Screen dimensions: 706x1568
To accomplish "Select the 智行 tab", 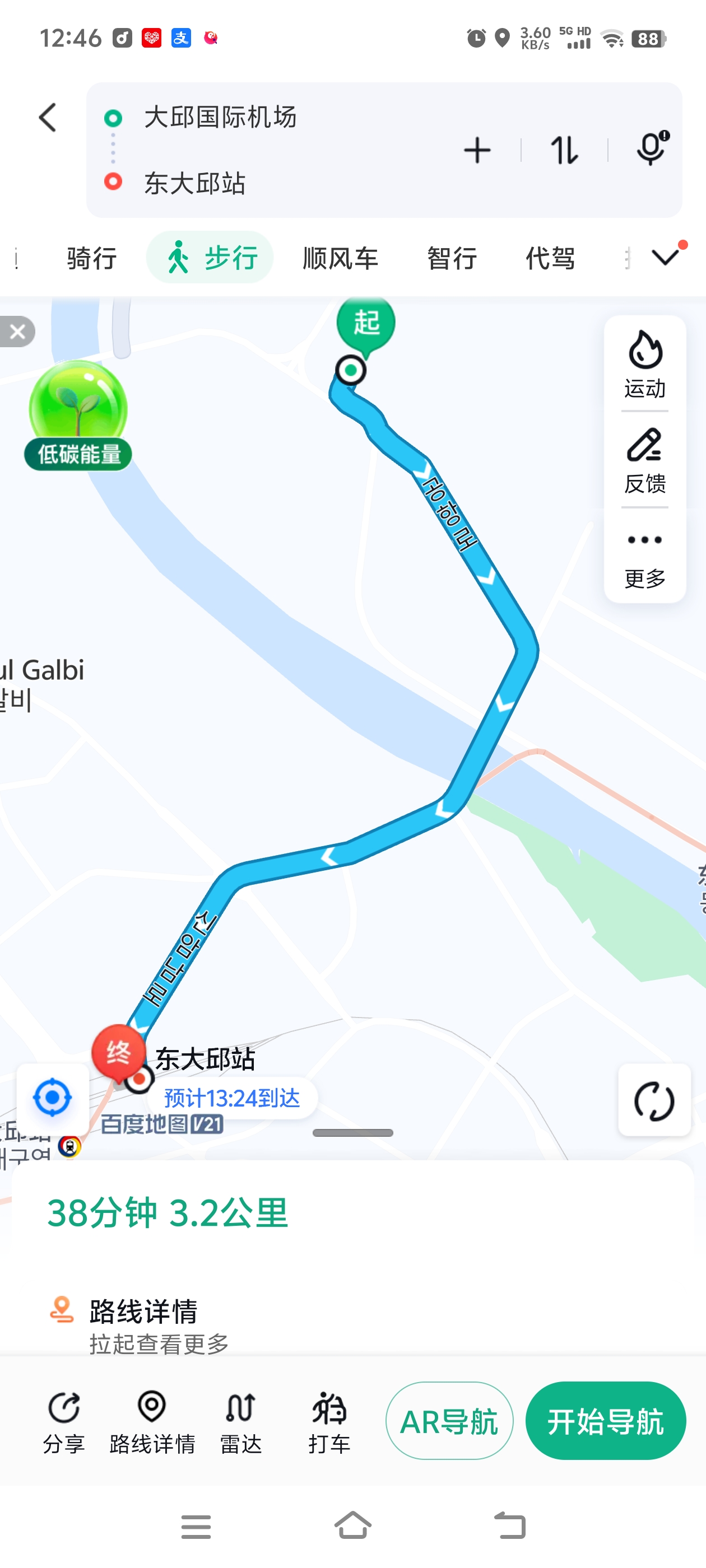I will (x=452, y=258).
